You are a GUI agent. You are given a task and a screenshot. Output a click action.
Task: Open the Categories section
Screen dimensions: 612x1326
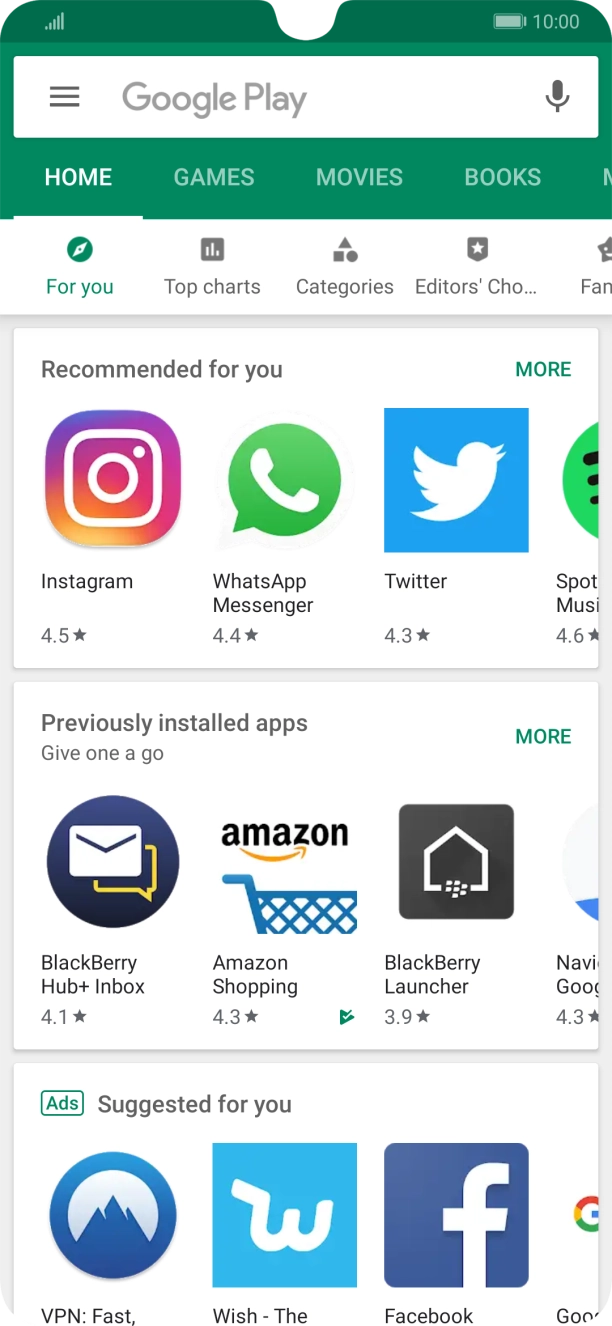coord(345,267)
